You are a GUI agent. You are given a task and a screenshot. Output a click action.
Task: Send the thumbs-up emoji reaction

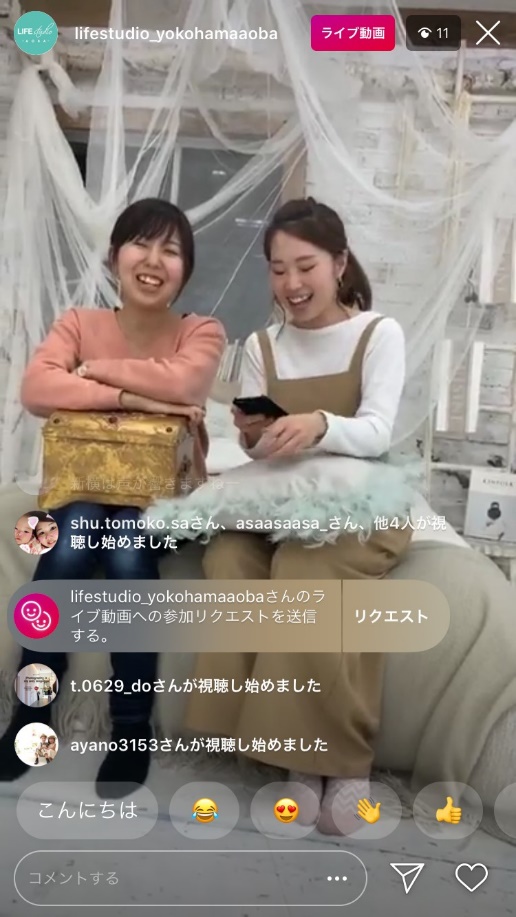click(x=448, y=811)
